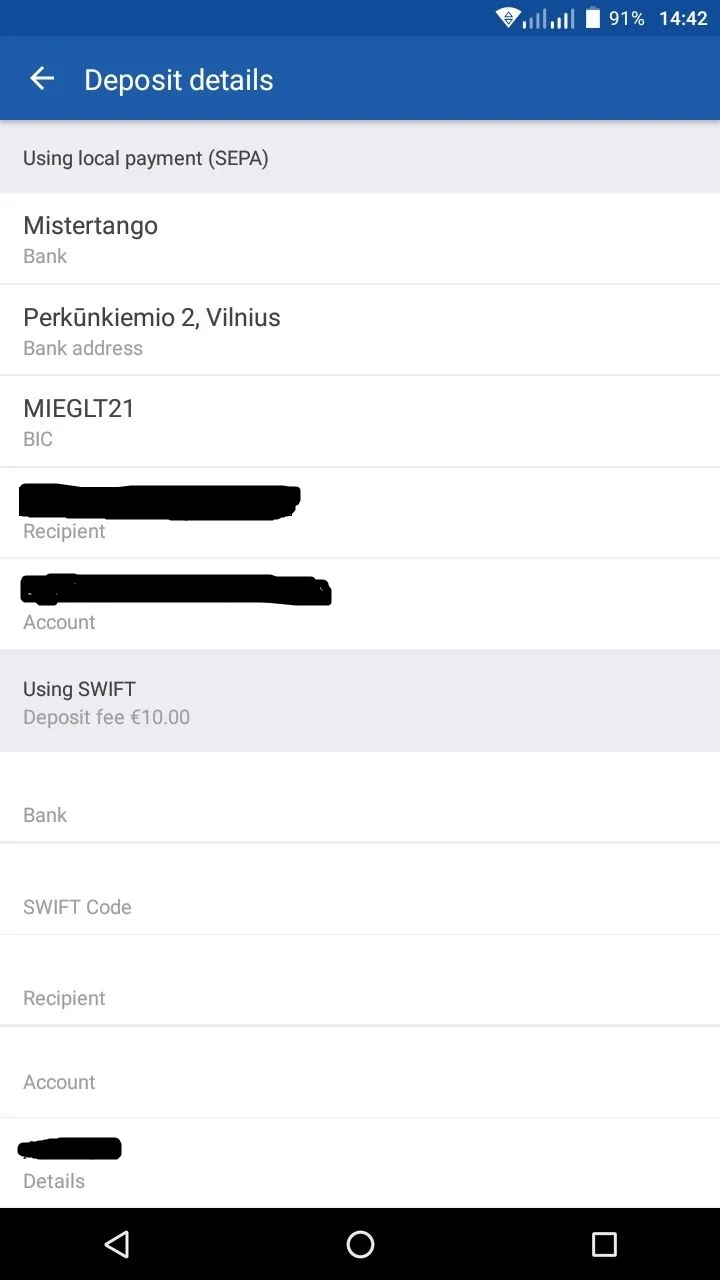Tap the system home button
The image size is (720, 1280).
pos(360,1244)
